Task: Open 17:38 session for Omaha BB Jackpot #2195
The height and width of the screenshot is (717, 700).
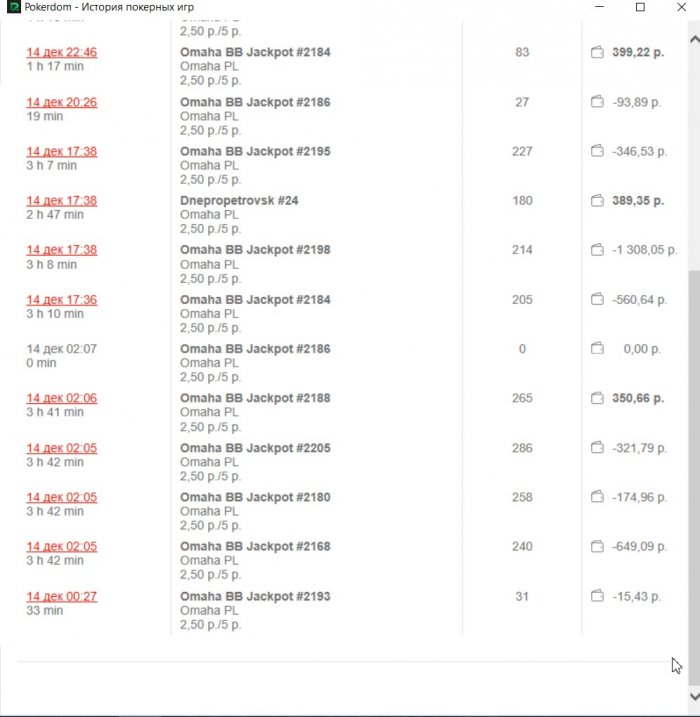Action: point(61,151)
